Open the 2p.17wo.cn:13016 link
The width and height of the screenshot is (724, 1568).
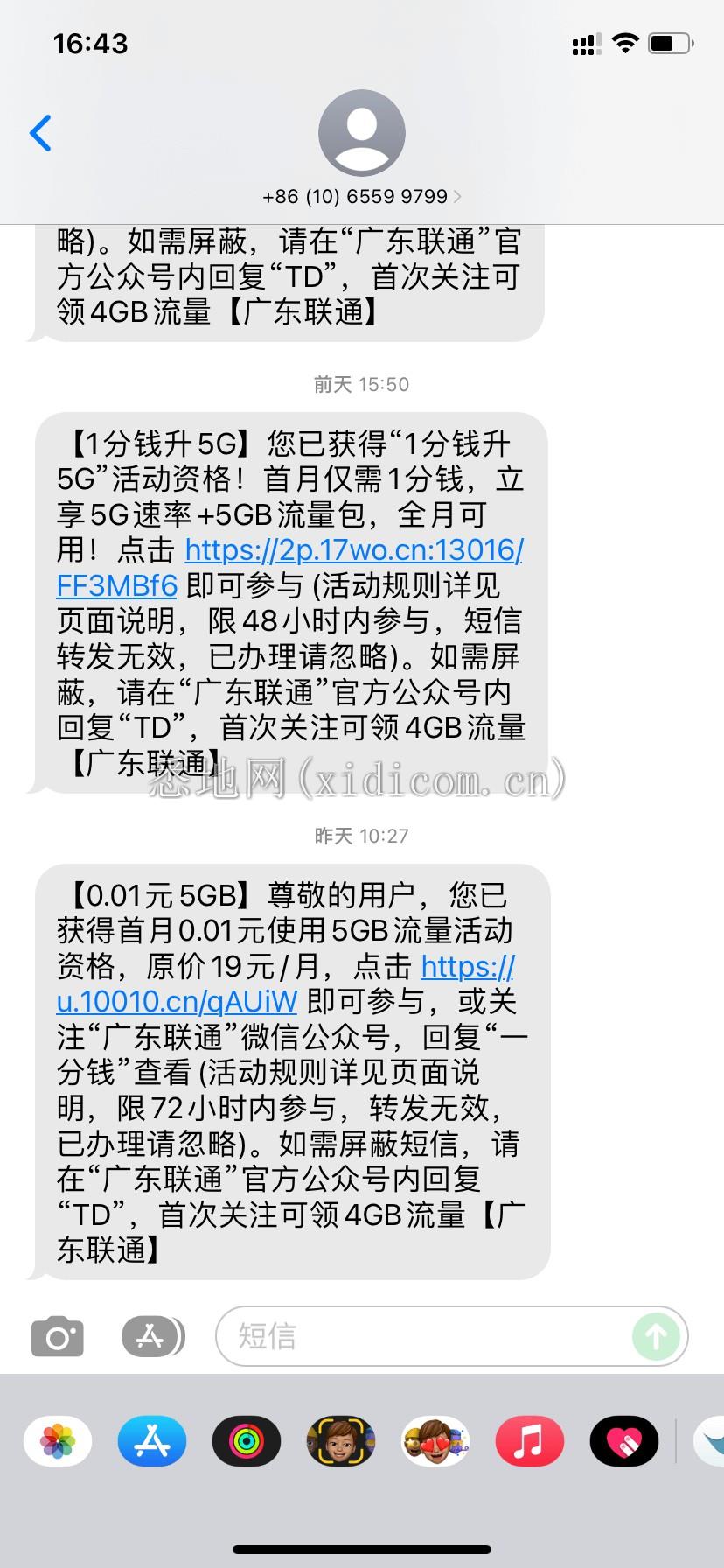point(353,550)
